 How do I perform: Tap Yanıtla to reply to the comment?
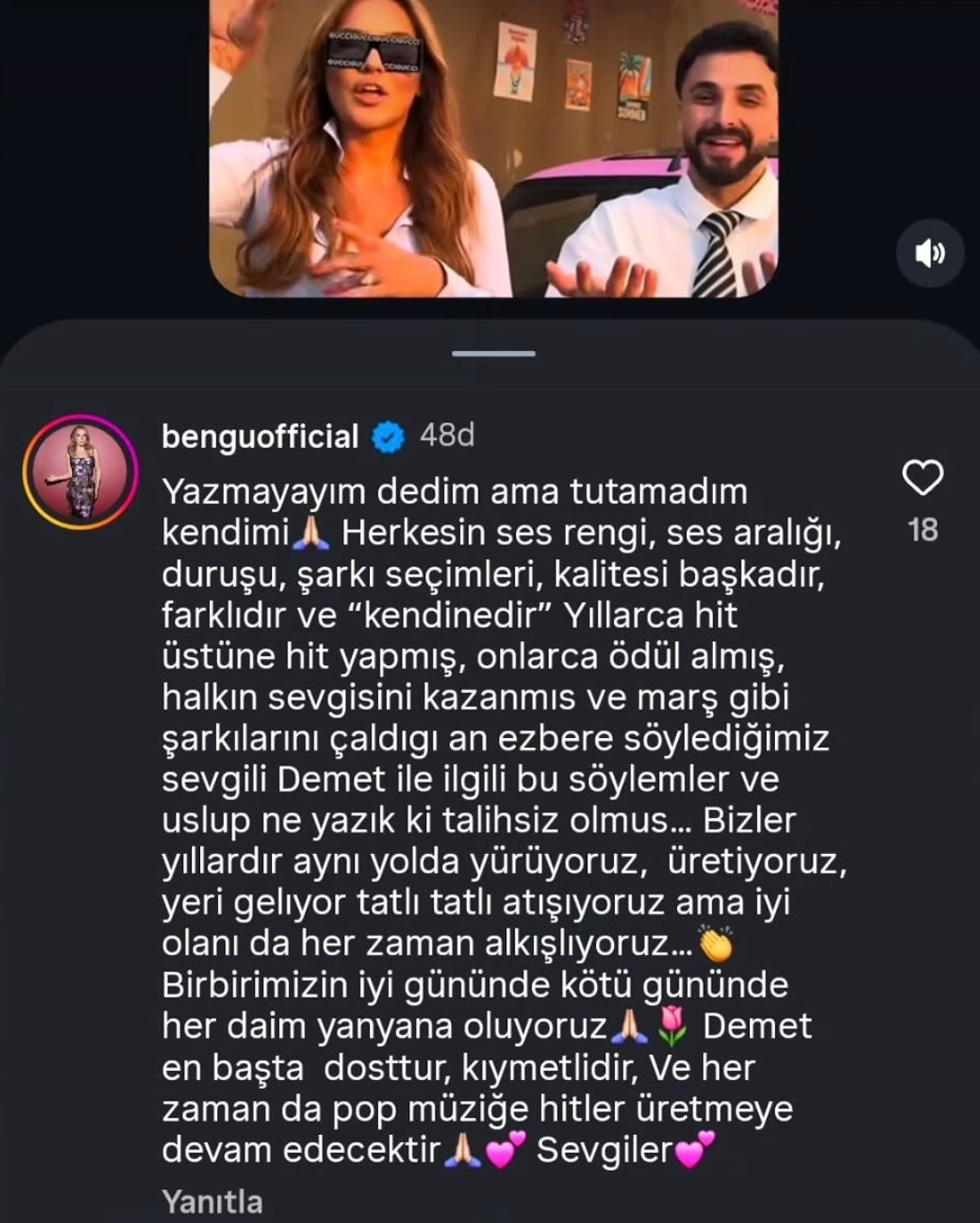[212, 1202]
